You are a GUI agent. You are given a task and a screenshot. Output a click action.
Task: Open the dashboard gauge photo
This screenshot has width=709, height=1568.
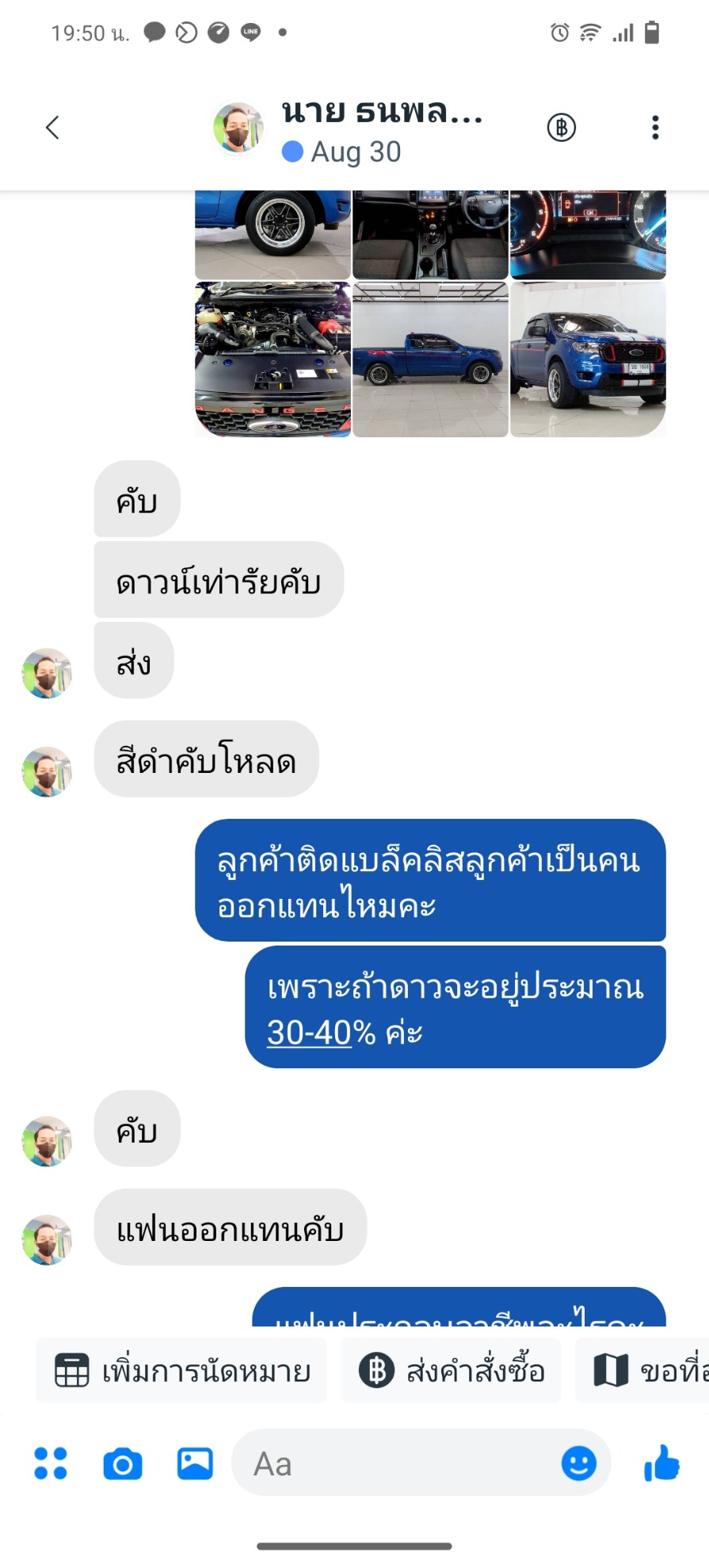pos(588,234)
